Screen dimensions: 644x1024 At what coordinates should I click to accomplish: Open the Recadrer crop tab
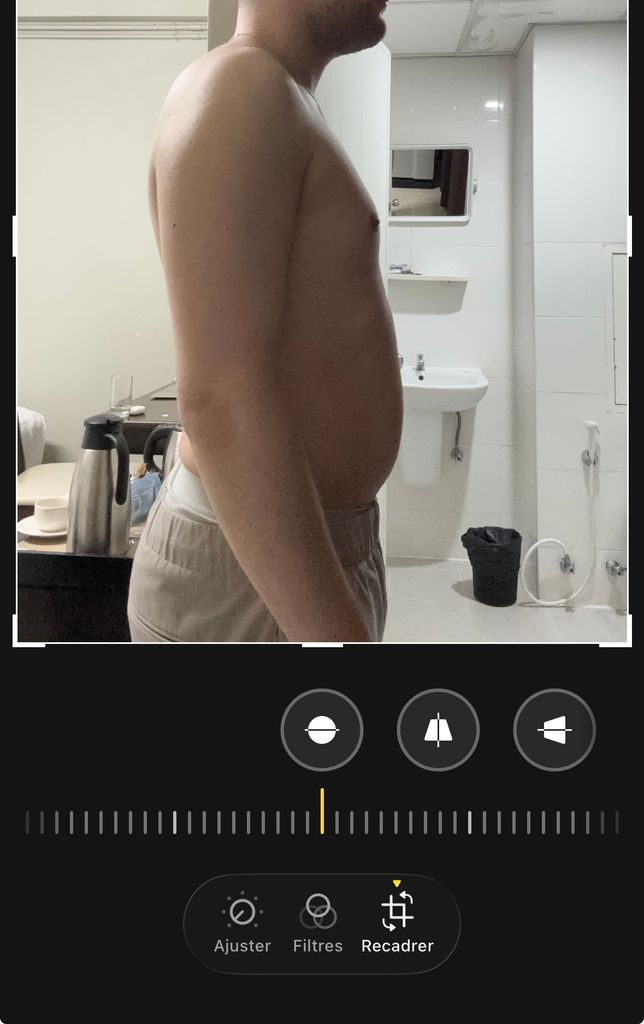click(397, 923)
